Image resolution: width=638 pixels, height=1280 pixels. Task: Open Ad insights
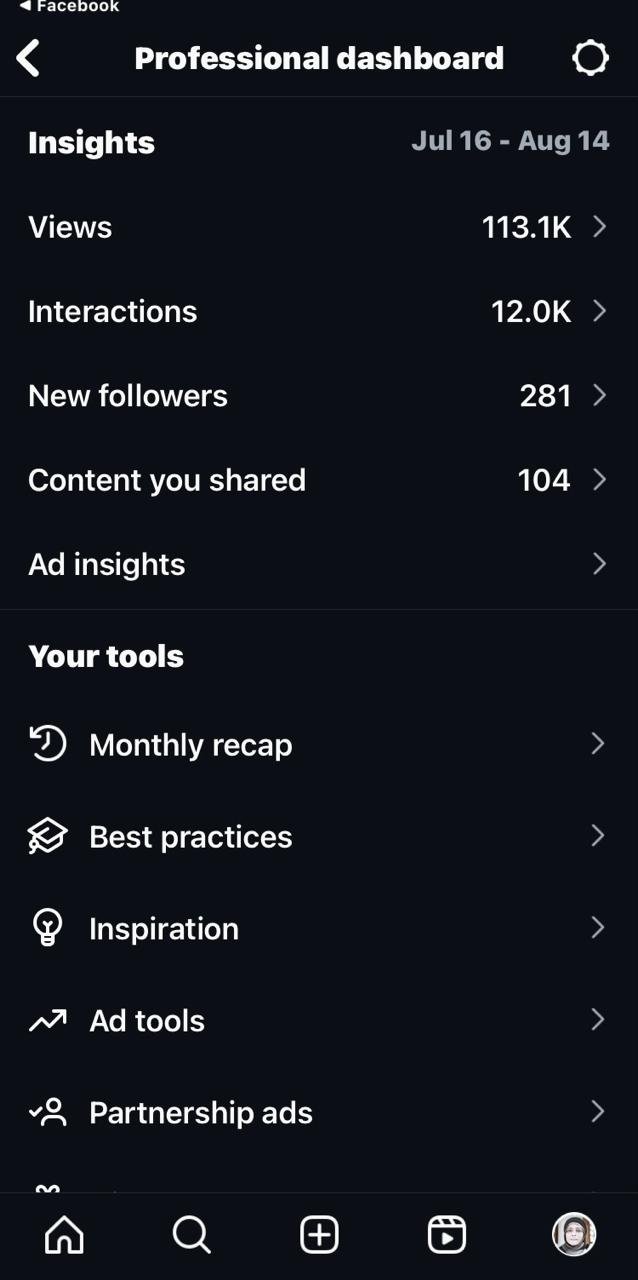(x=318, y=564)
